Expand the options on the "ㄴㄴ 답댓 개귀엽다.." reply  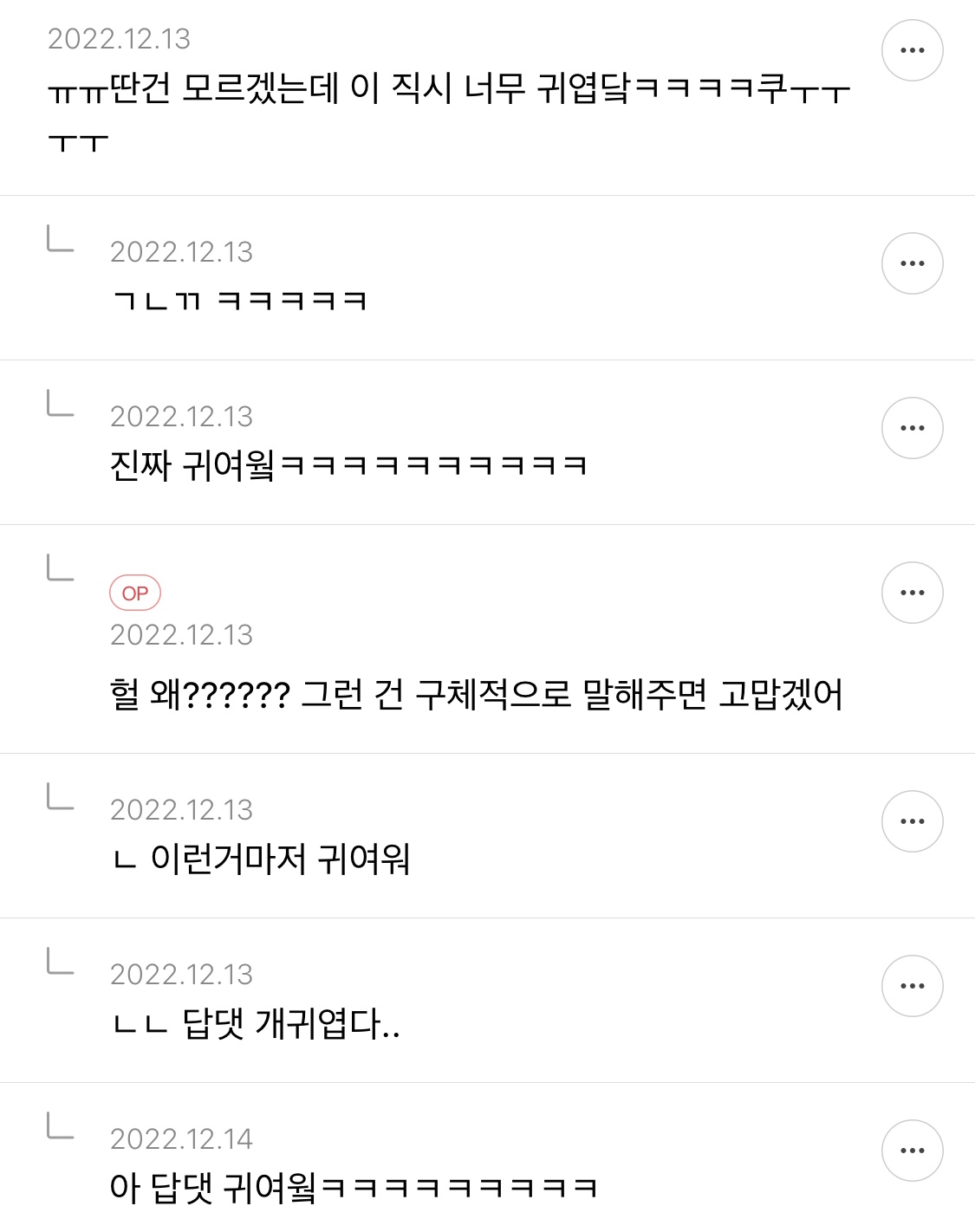912,984
